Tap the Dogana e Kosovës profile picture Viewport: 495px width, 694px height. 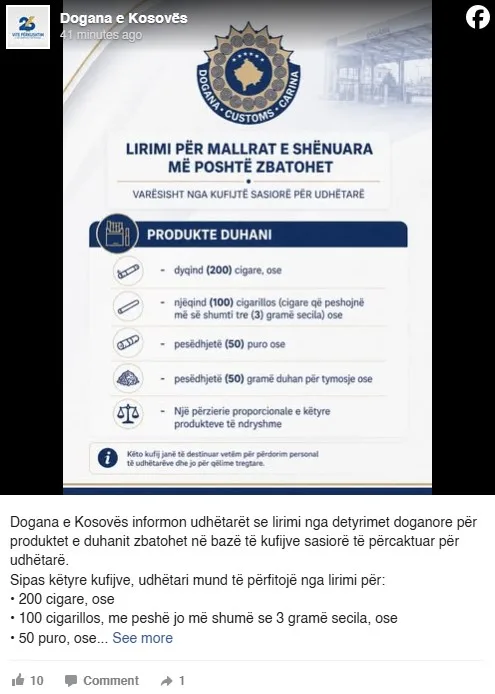28,27
